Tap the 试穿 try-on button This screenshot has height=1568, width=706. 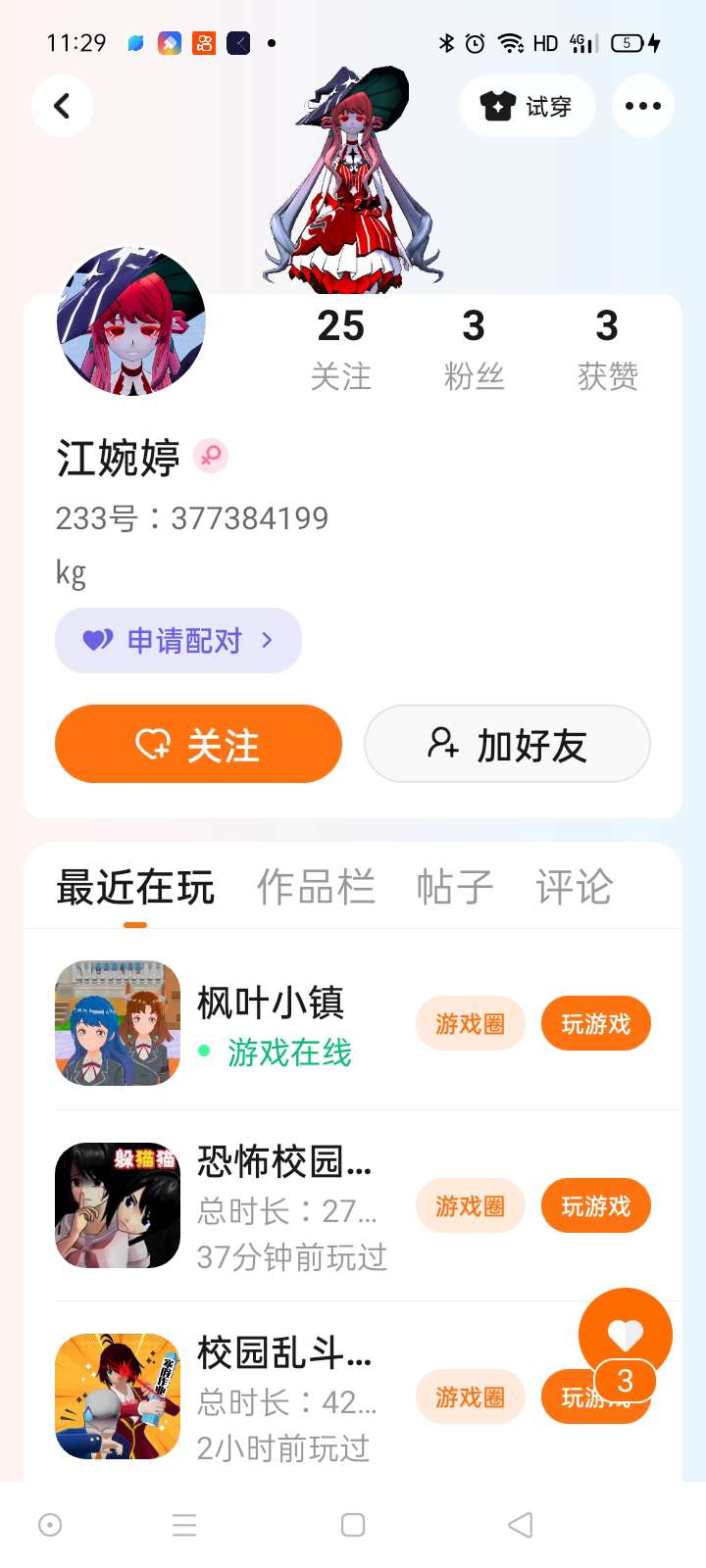point(528,106)
